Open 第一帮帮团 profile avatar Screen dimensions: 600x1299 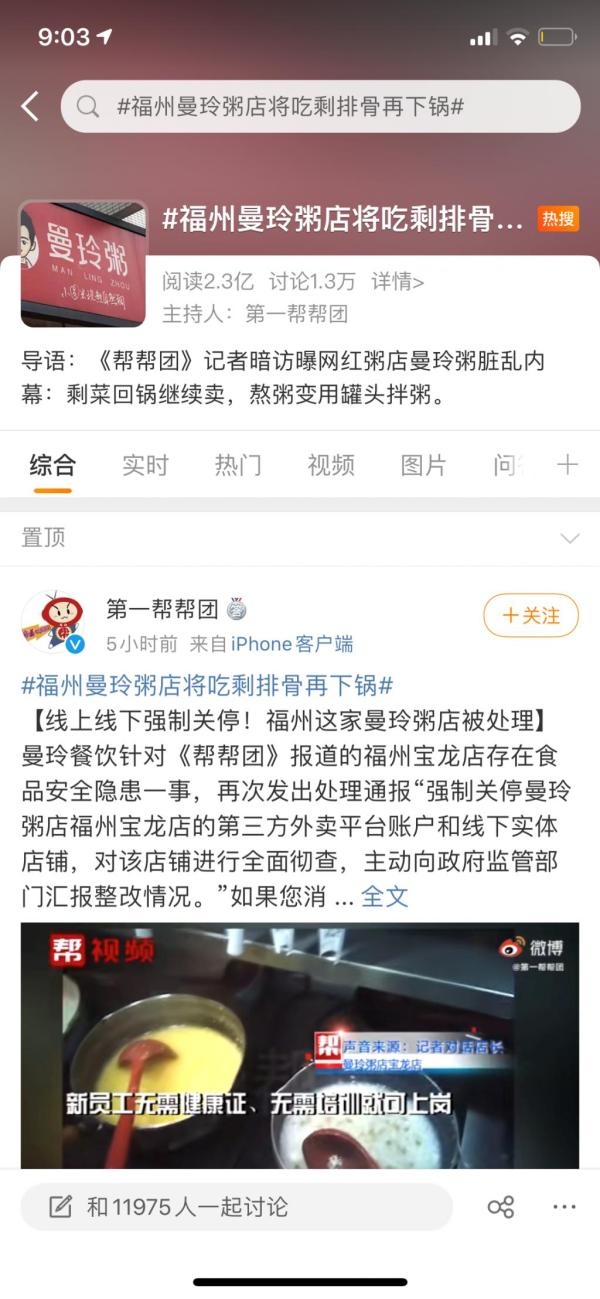coord(53,622)
